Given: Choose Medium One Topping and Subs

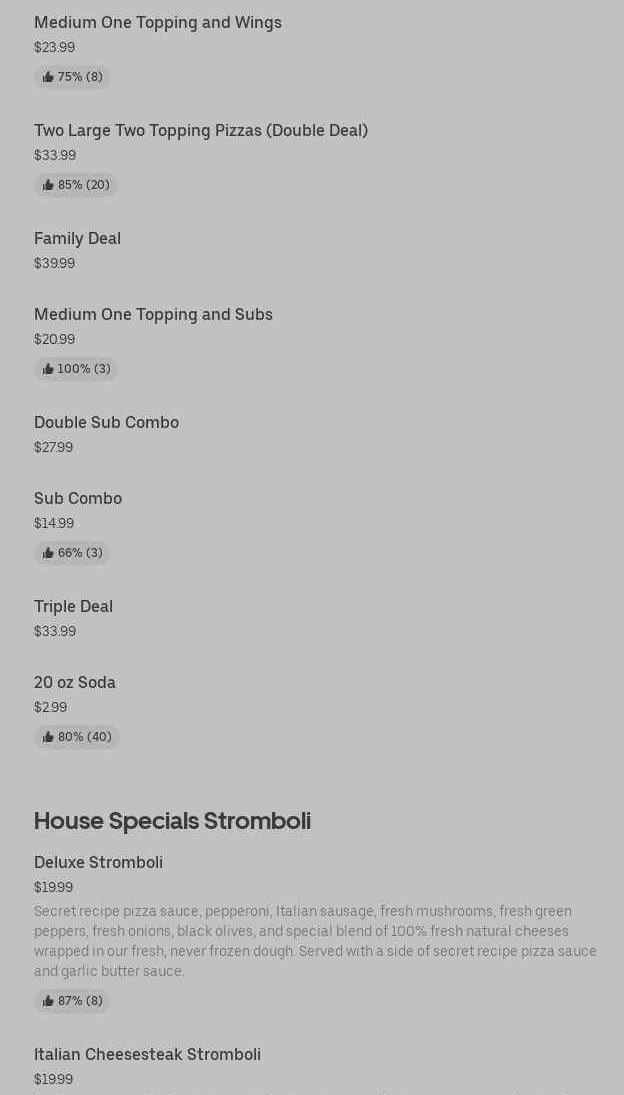Looking at the screenshot, I should (153, 314).
